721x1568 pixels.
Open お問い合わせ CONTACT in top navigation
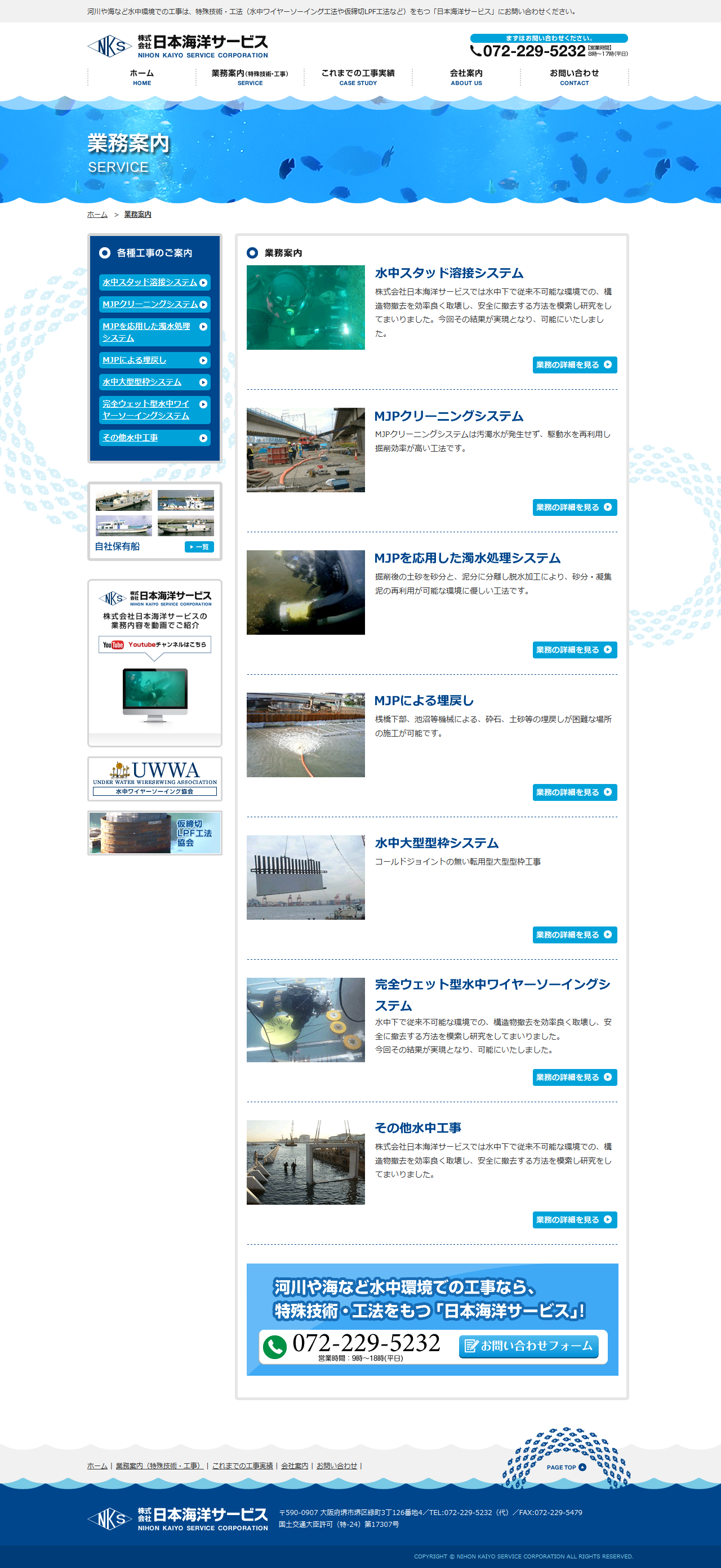pos(574,77)
